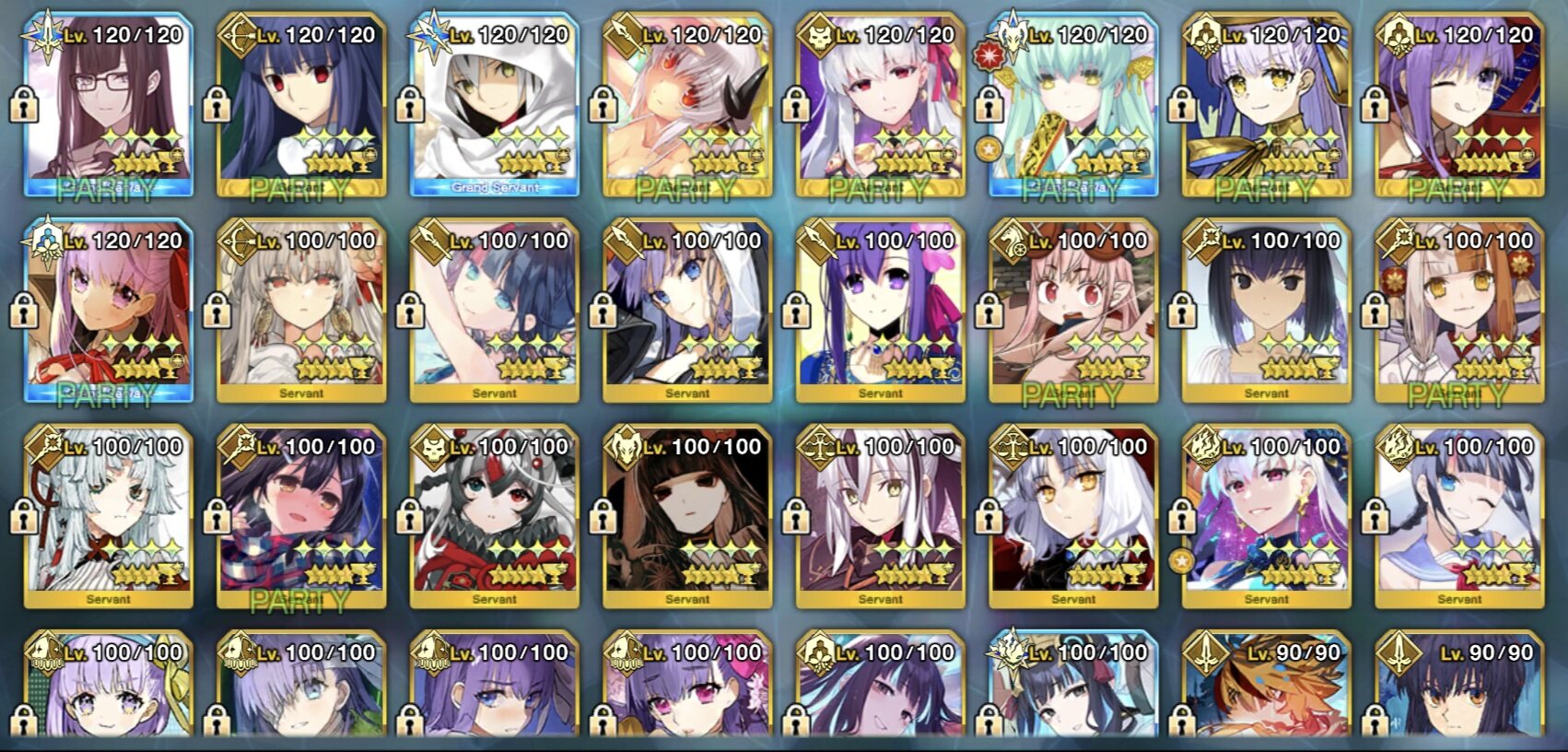Open the silver-haired servant in galaxy dress
The image size is (1568, 752).
click(x=1266, y=518)
